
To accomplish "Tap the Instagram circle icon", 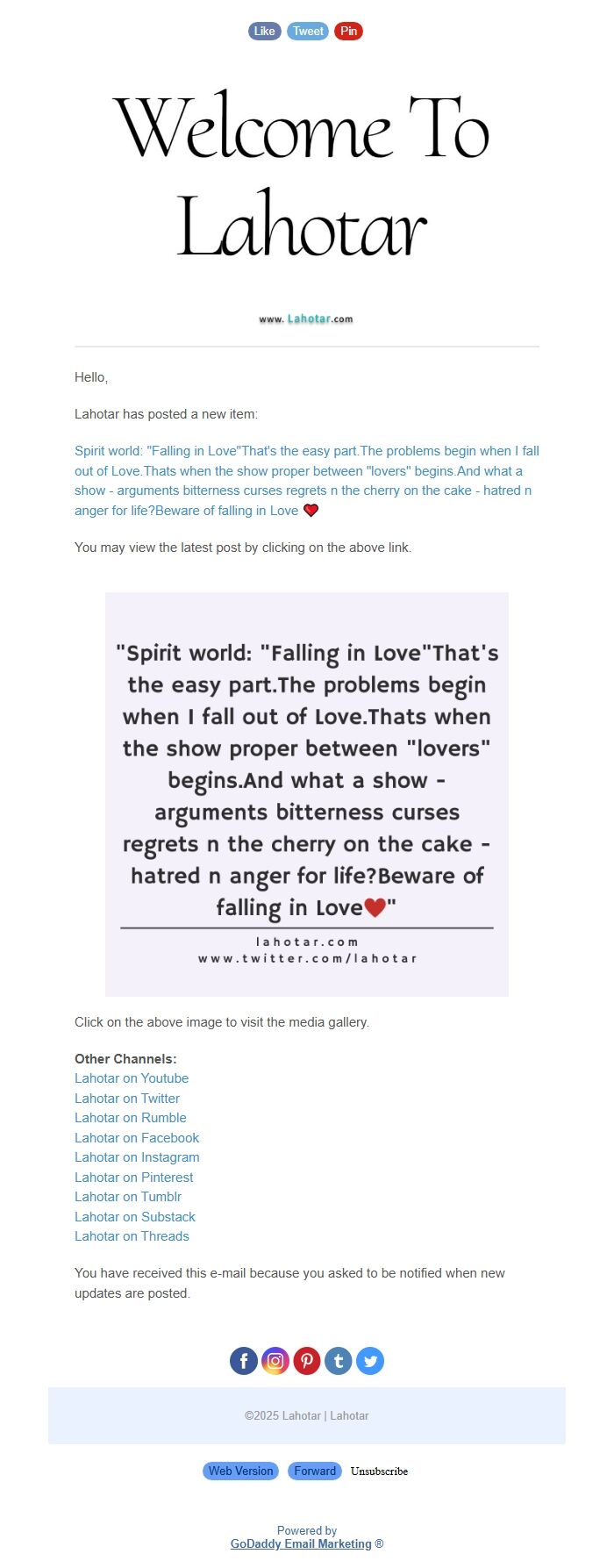I will click(x=275, y=1361).
